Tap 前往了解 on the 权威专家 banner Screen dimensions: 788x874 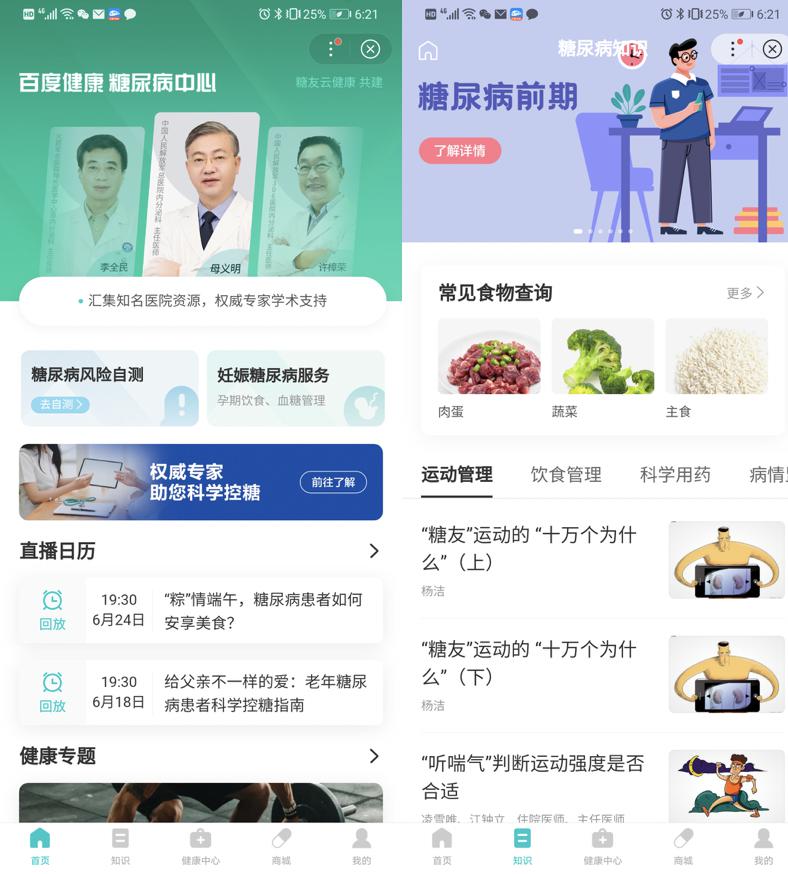[333, 482]
